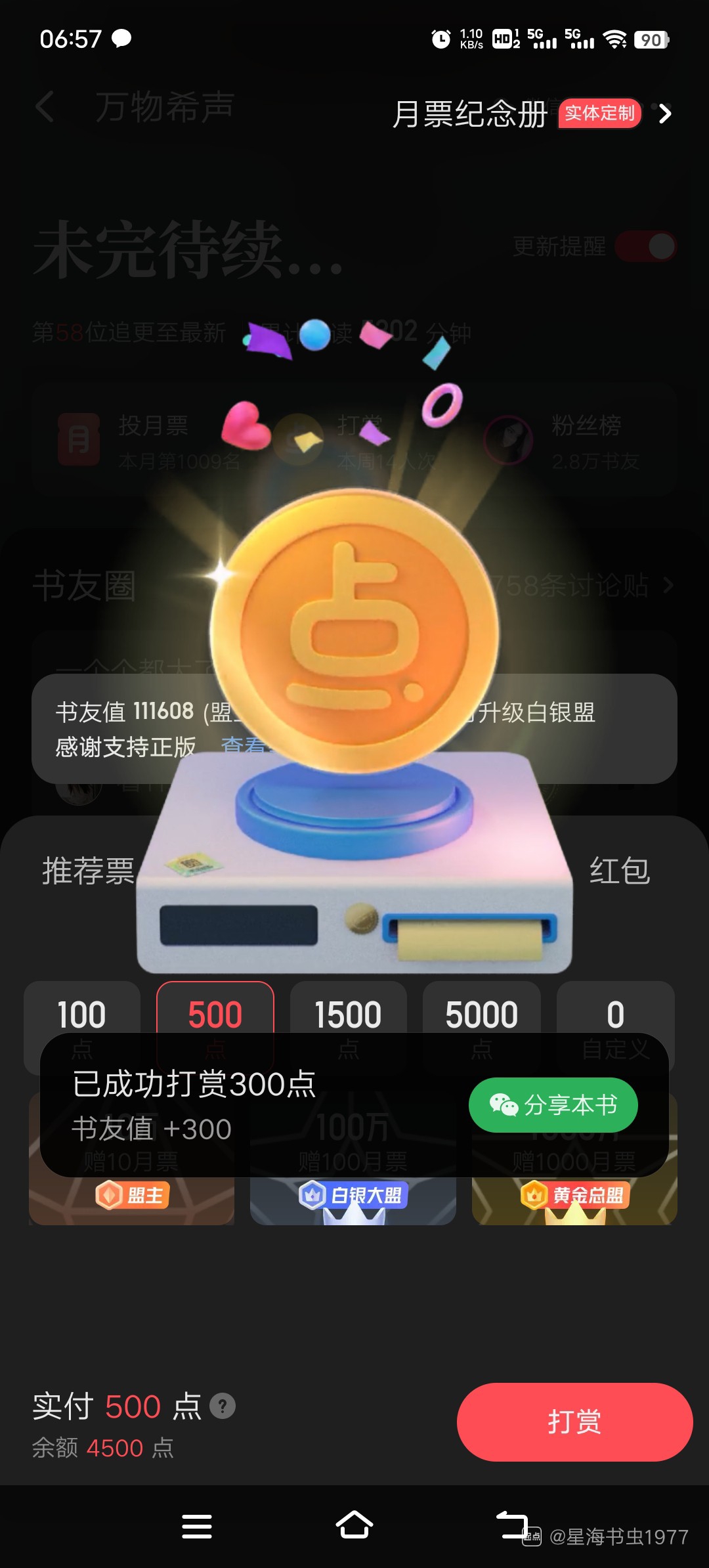
Task: Switch to the 推荐票 tab
Action: (88, 871)
